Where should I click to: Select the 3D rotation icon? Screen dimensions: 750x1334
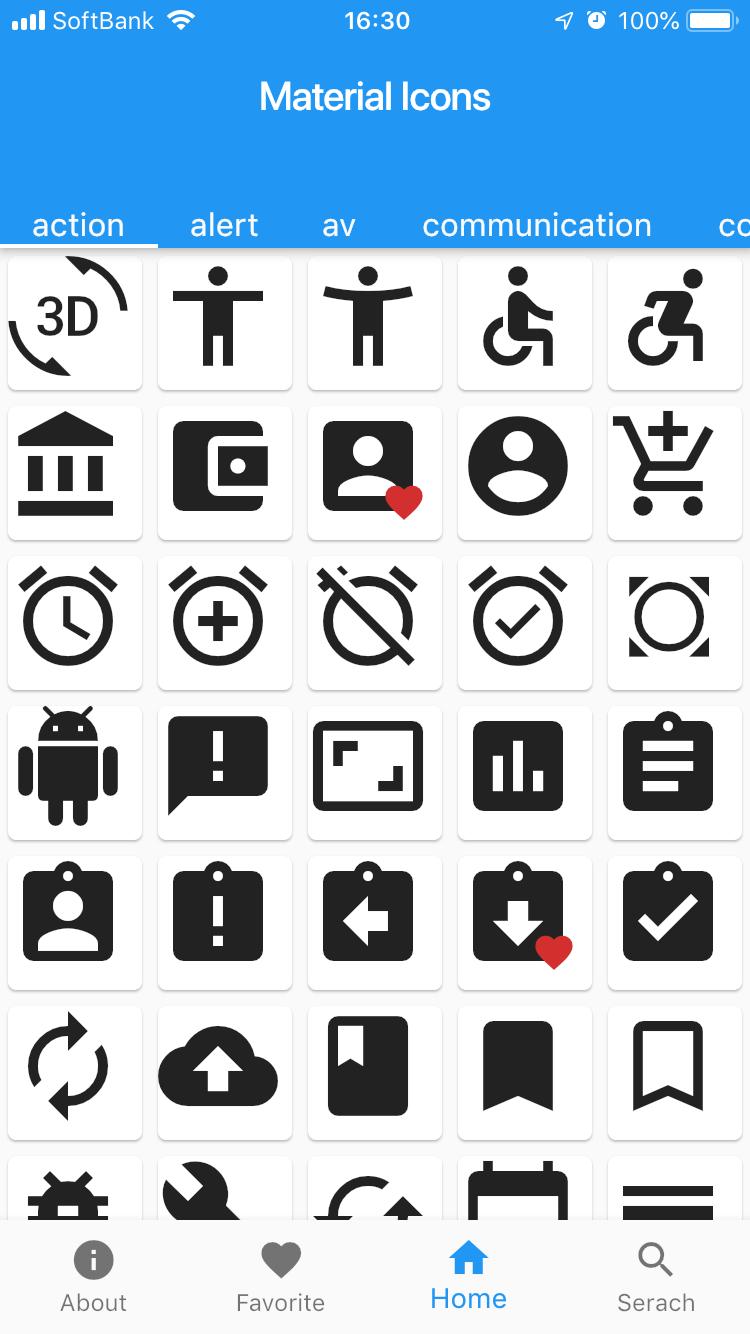[75, 322]
